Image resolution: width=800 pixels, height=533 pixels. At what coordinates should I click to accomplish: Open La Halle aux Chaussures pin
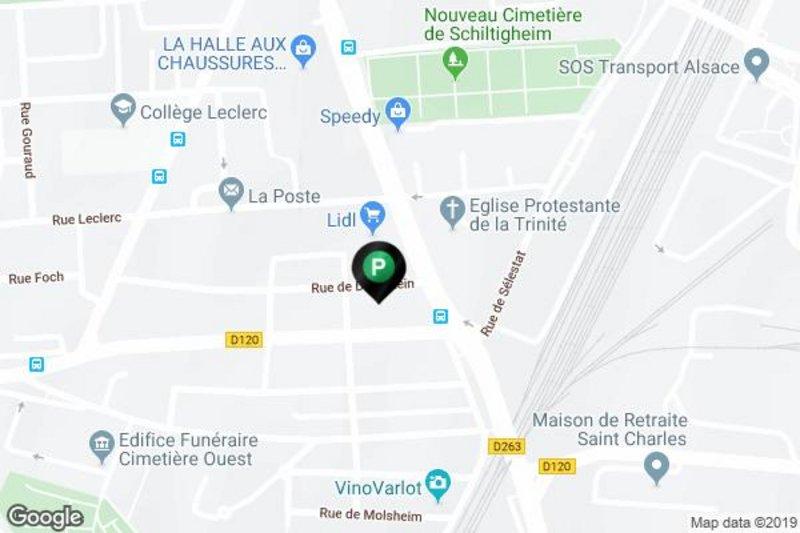(x=304, y=46)
